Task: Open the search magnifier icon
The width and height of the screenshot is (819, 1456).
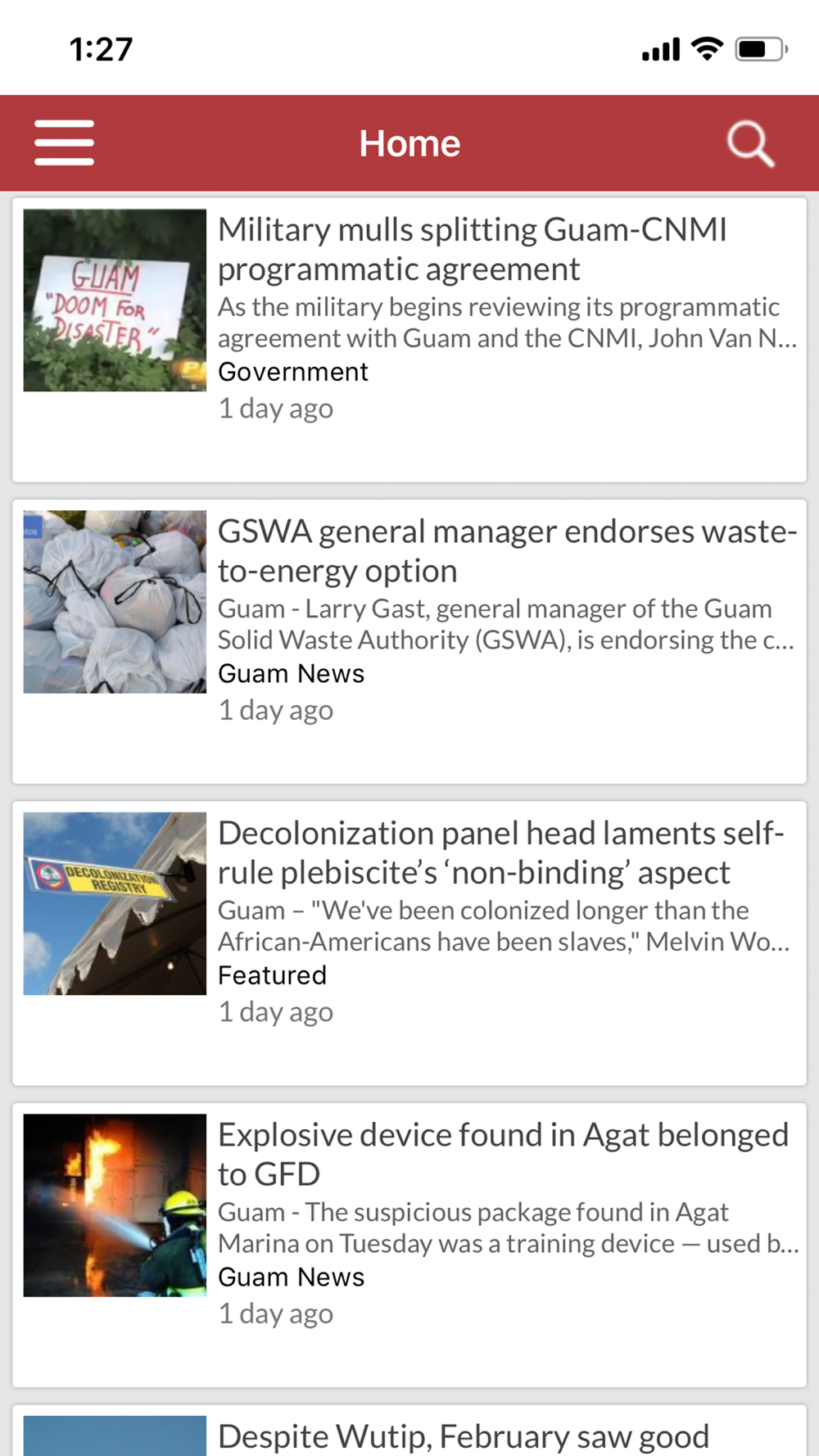Action: (x=749, y=144)
